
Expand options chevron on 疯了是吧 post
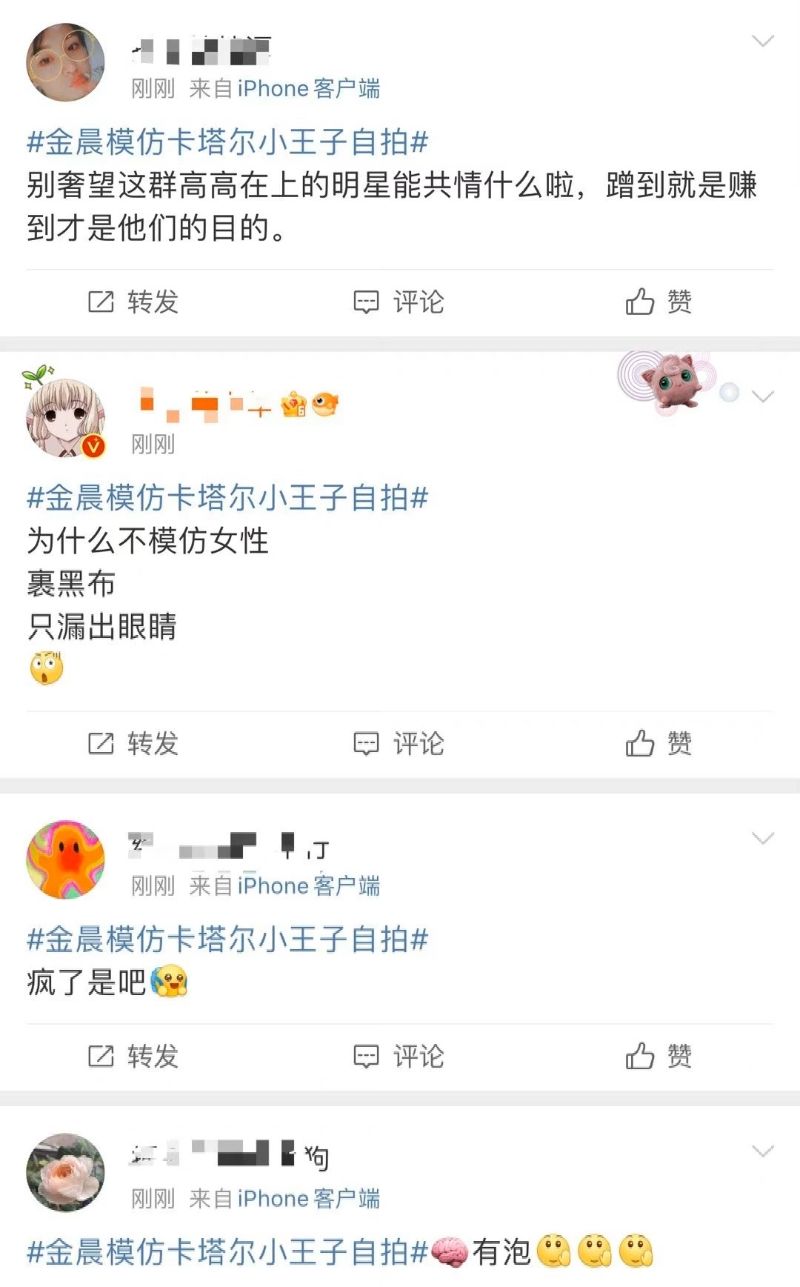[x=763, y=838]
